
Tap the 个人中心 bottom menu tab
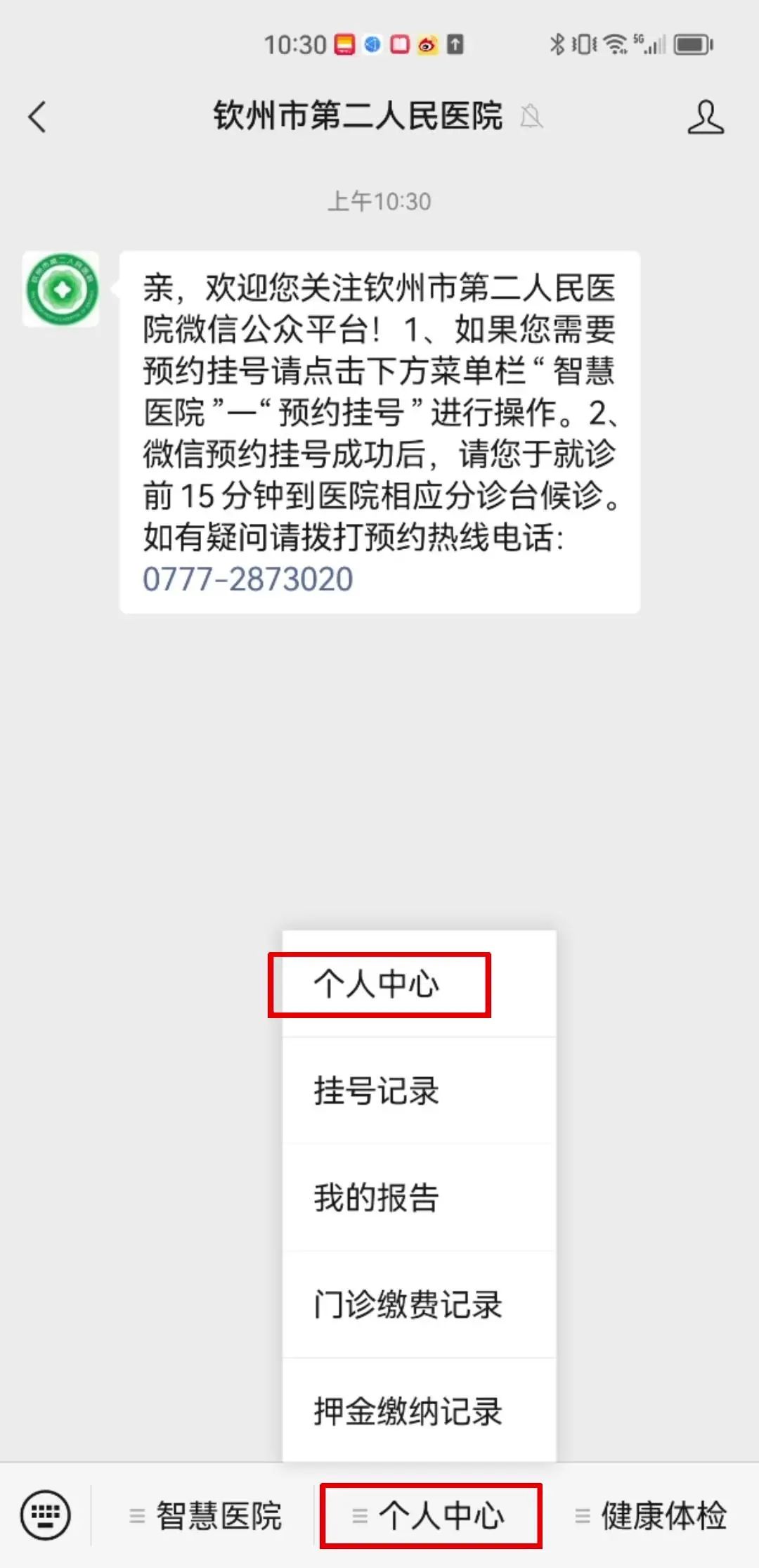pos(429,1516)
